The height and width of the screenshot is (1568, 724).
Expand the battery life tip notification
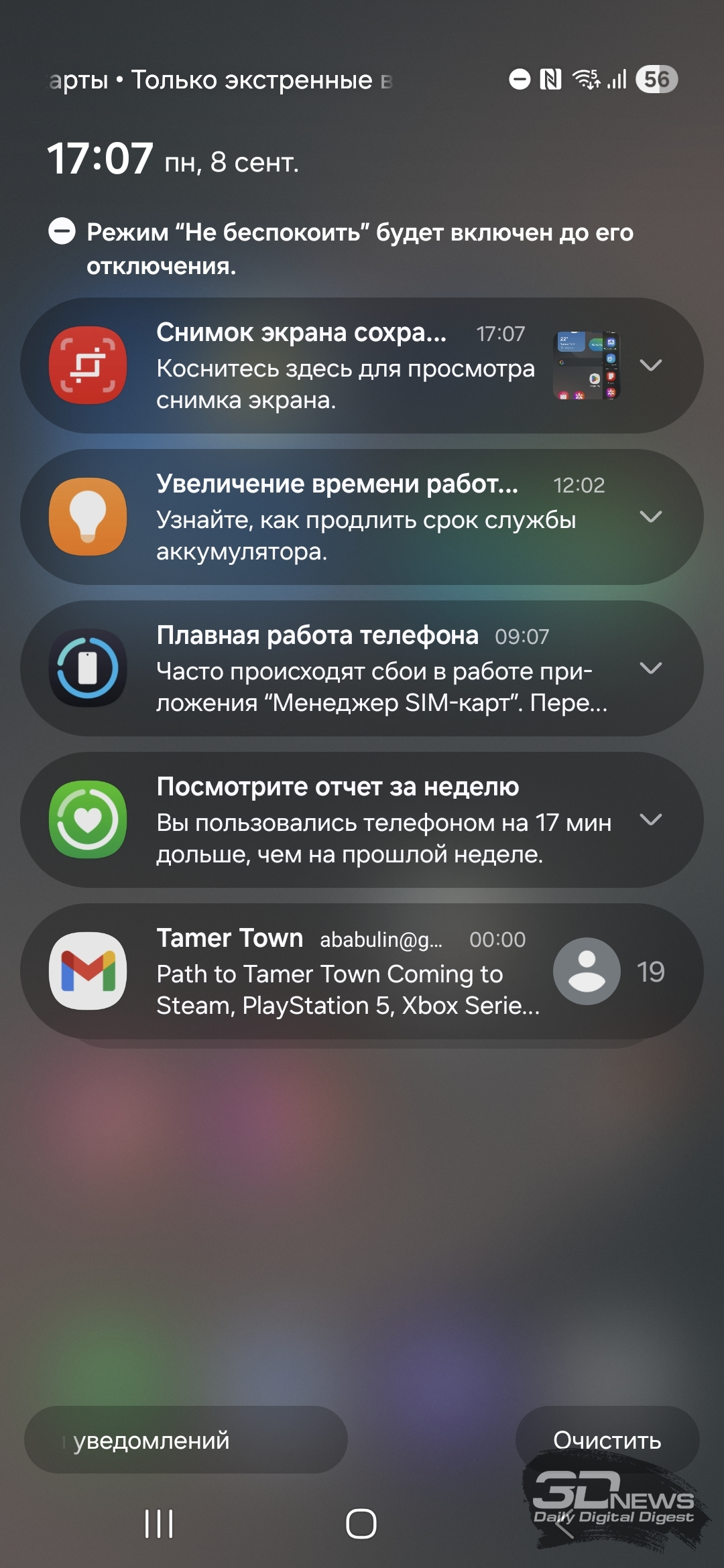(x=651, y=517)
